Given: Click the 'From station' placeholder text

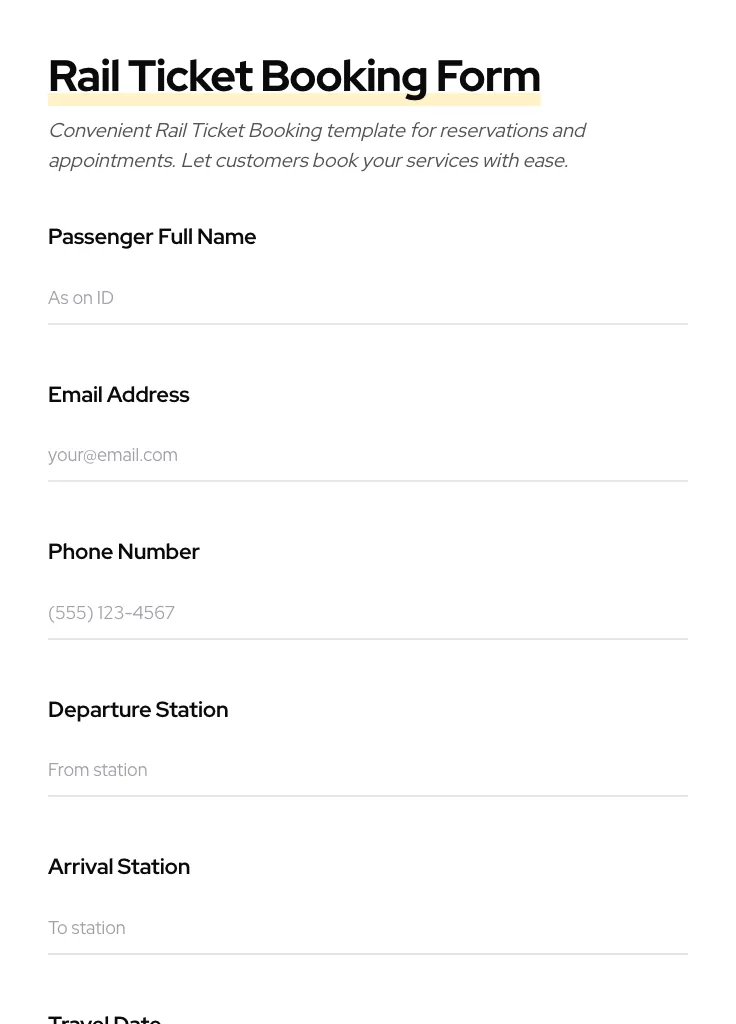Looking at the screenshot, I should 97,770.
